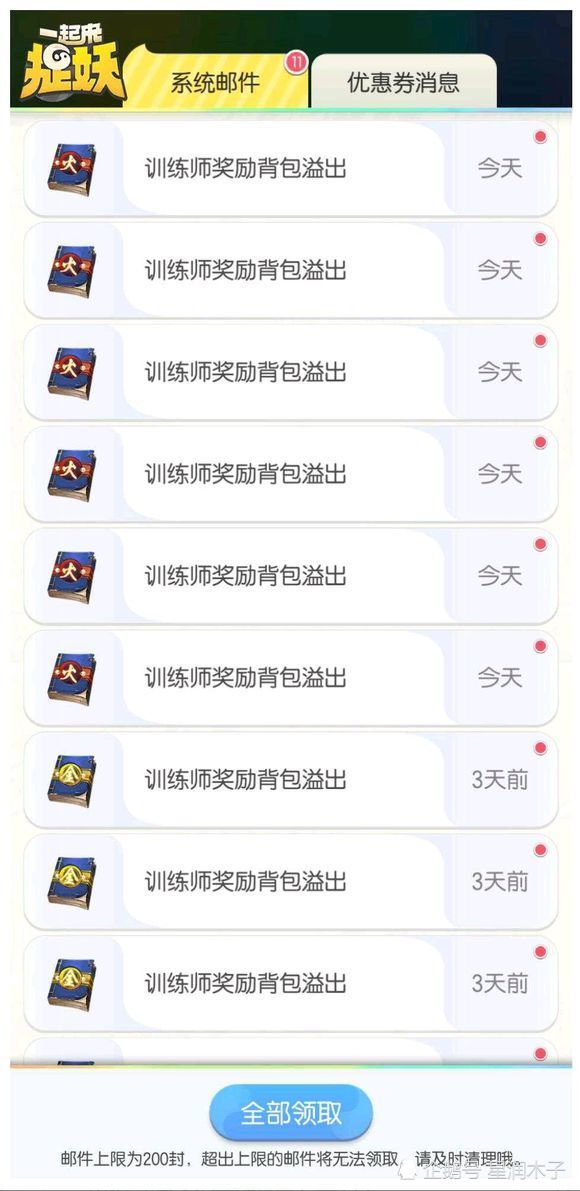Open the last 今天 mail above the 3天前 mails

click(291, 678)
